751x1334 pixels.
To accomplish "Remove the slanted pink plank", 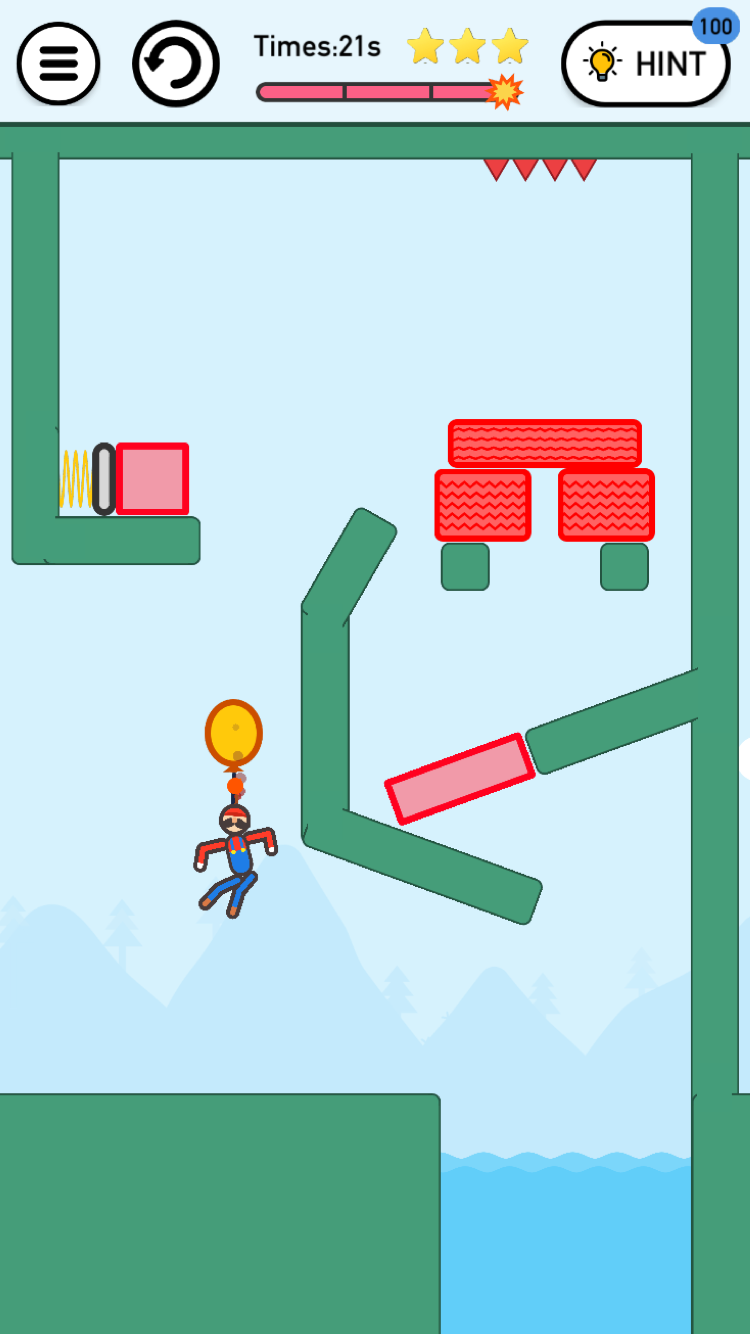I will click(460, 779).
